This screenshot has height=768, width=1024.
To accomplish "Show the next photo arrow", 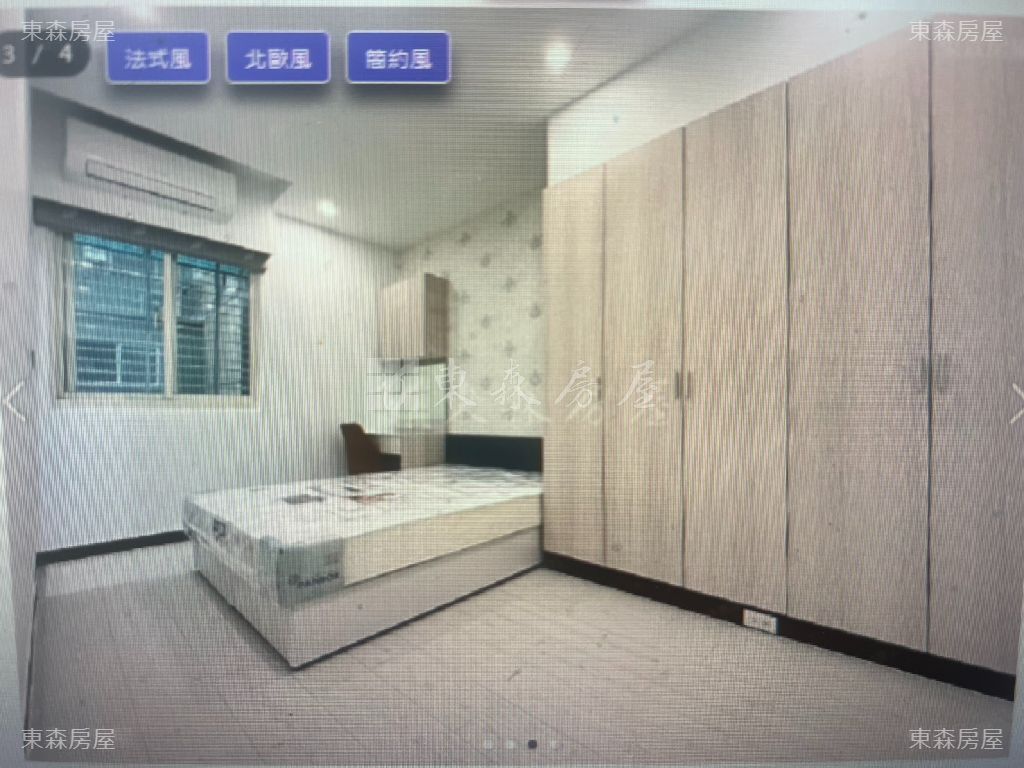I will (1016, 402).
